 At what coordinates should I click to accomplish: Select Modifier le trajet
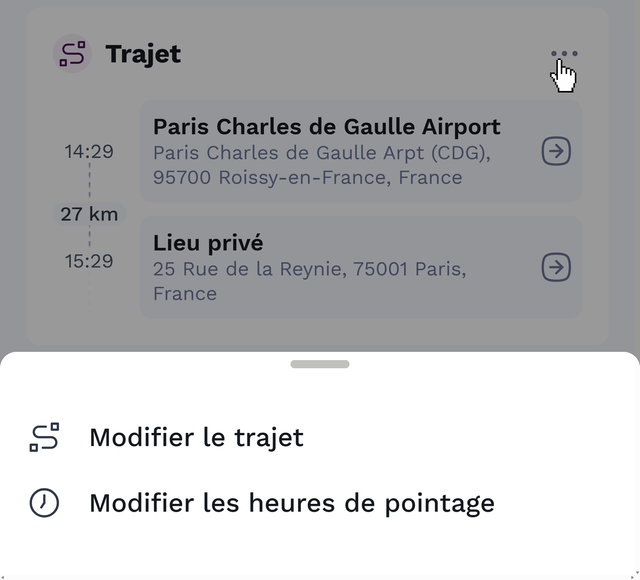coord(196,437)
